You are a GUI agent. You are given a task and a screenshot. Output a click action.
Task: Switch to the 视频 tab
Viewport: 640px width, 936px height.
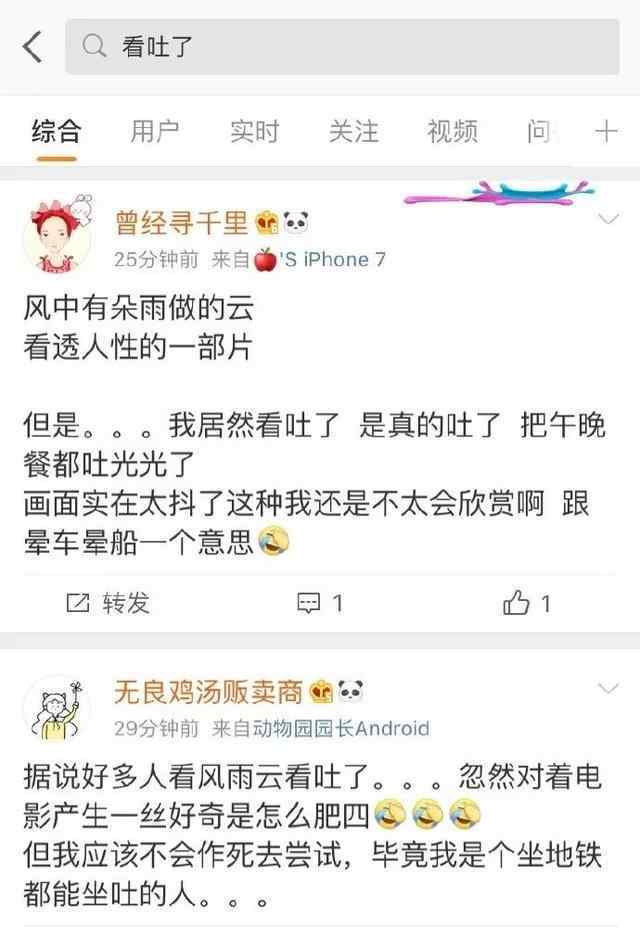click(x=452, y=131)
